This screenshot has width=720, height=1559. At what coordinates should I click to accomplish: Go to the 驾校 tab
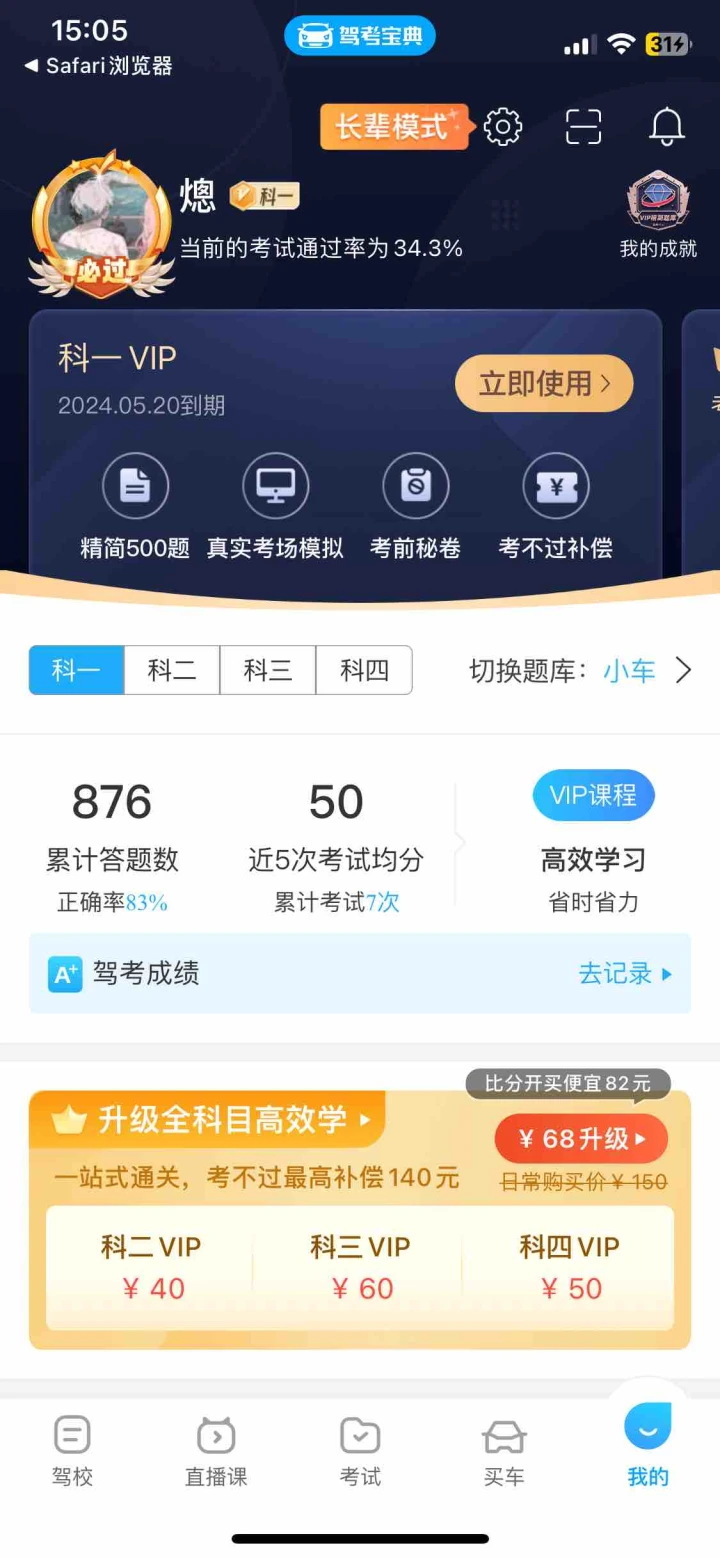(72, 1451)
